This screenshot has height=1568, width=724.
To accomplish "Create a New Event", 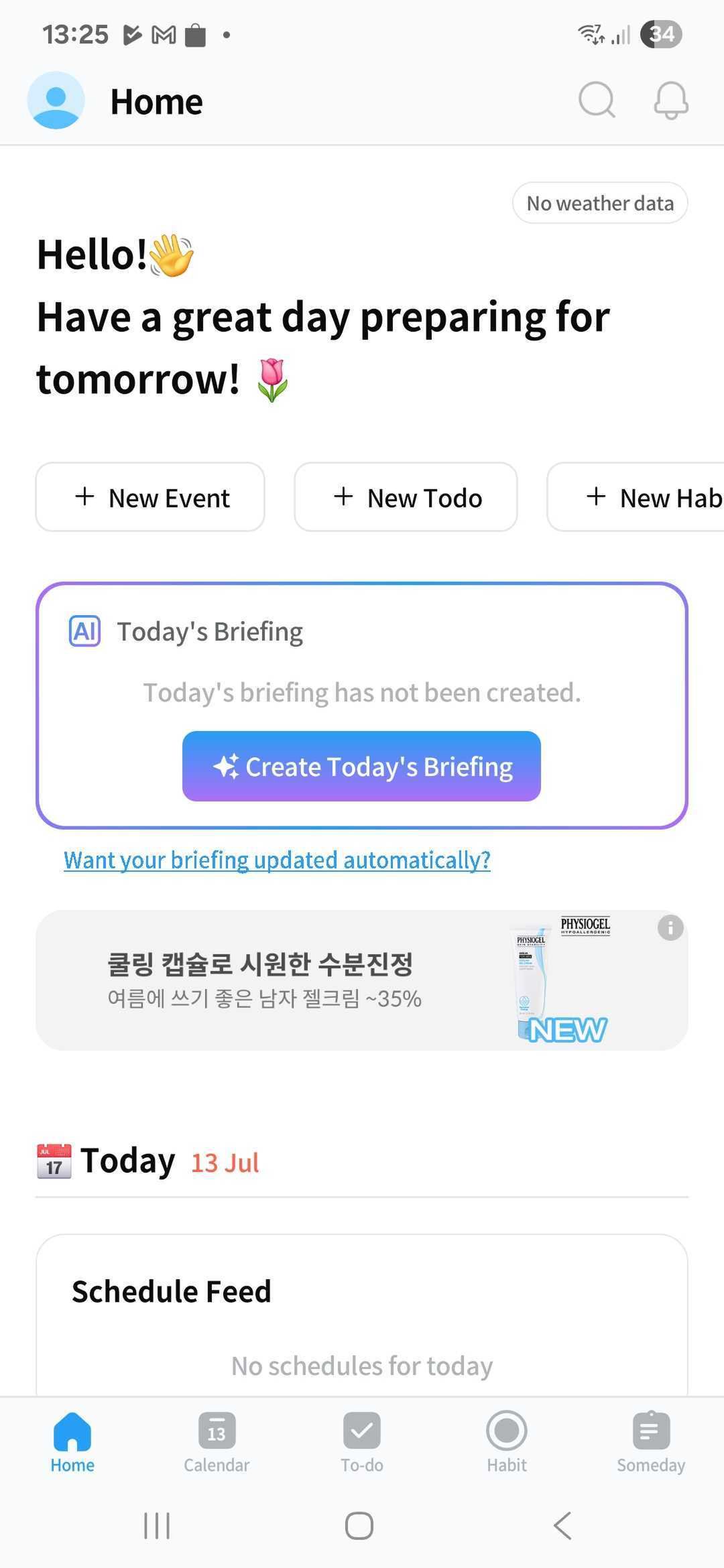I will (150, 497).
